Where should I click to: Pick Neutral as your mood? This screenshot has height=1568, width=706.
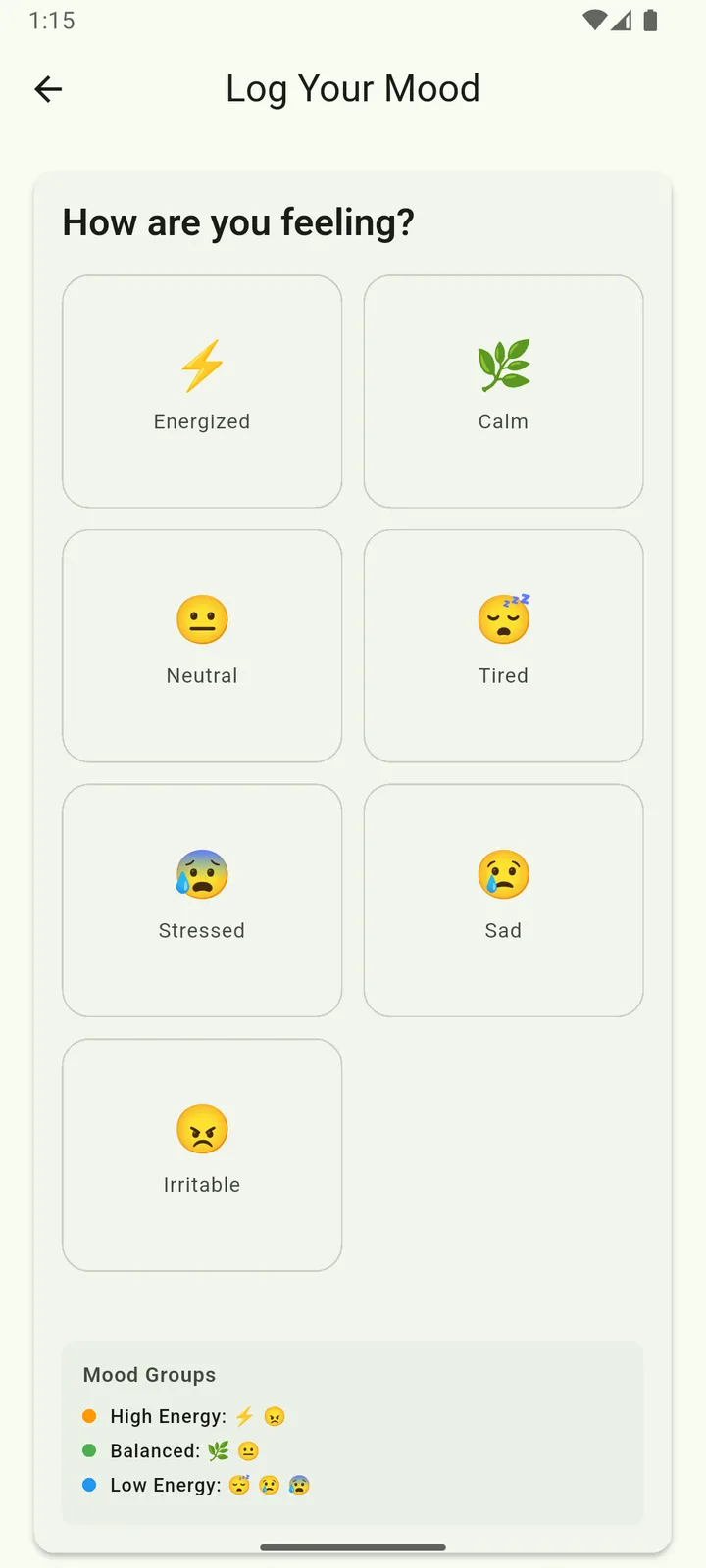coord(202,646)
